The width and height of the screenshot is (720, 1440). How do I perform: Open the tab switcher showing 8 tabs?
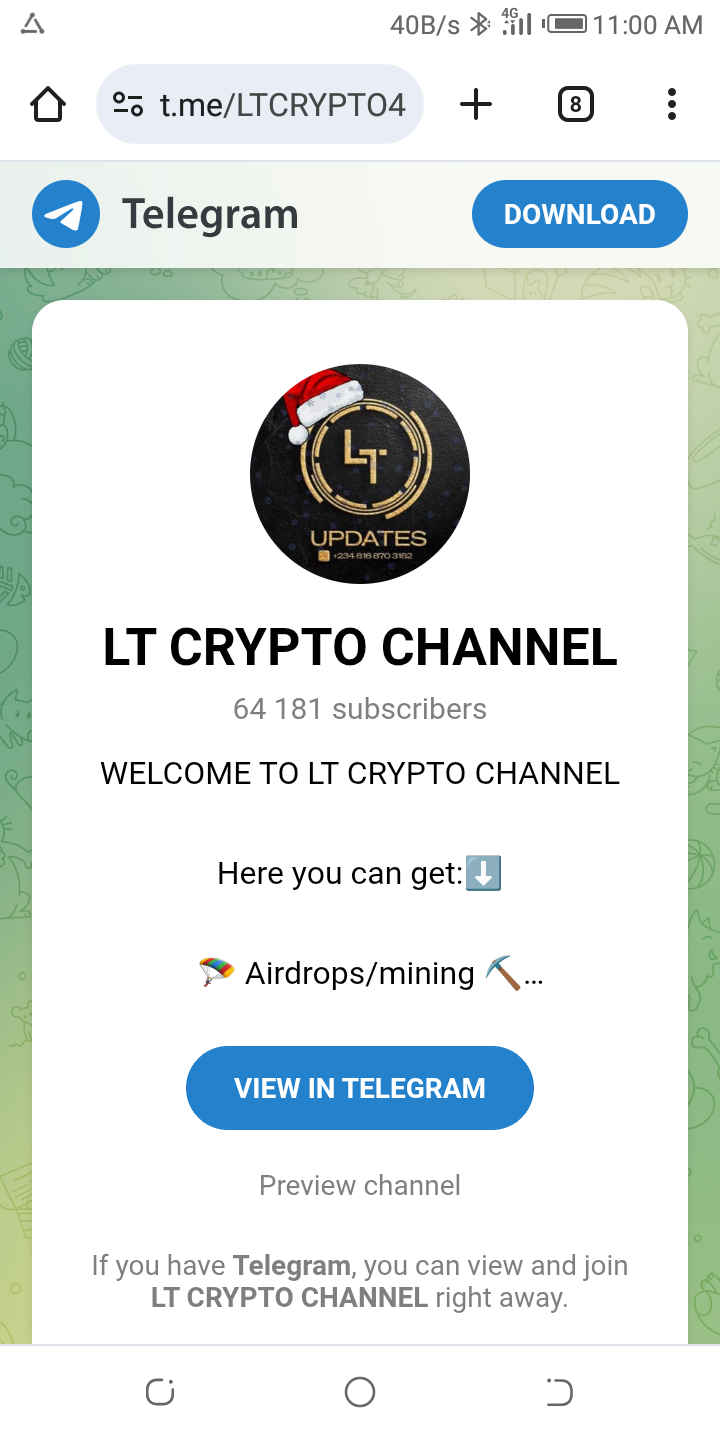(575, 104)
